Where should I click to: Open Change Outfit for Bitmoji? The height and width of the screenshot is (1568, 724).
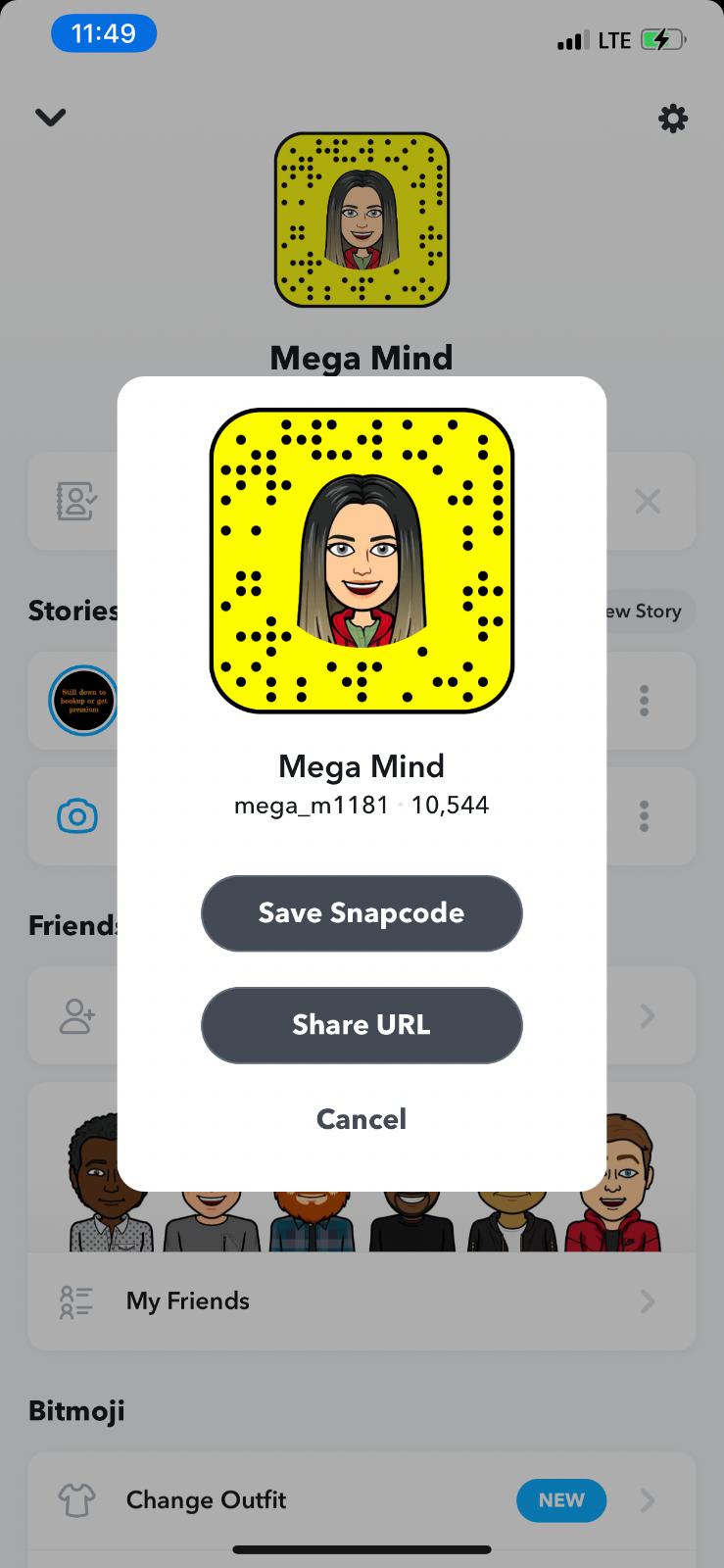coord(362,1500)
